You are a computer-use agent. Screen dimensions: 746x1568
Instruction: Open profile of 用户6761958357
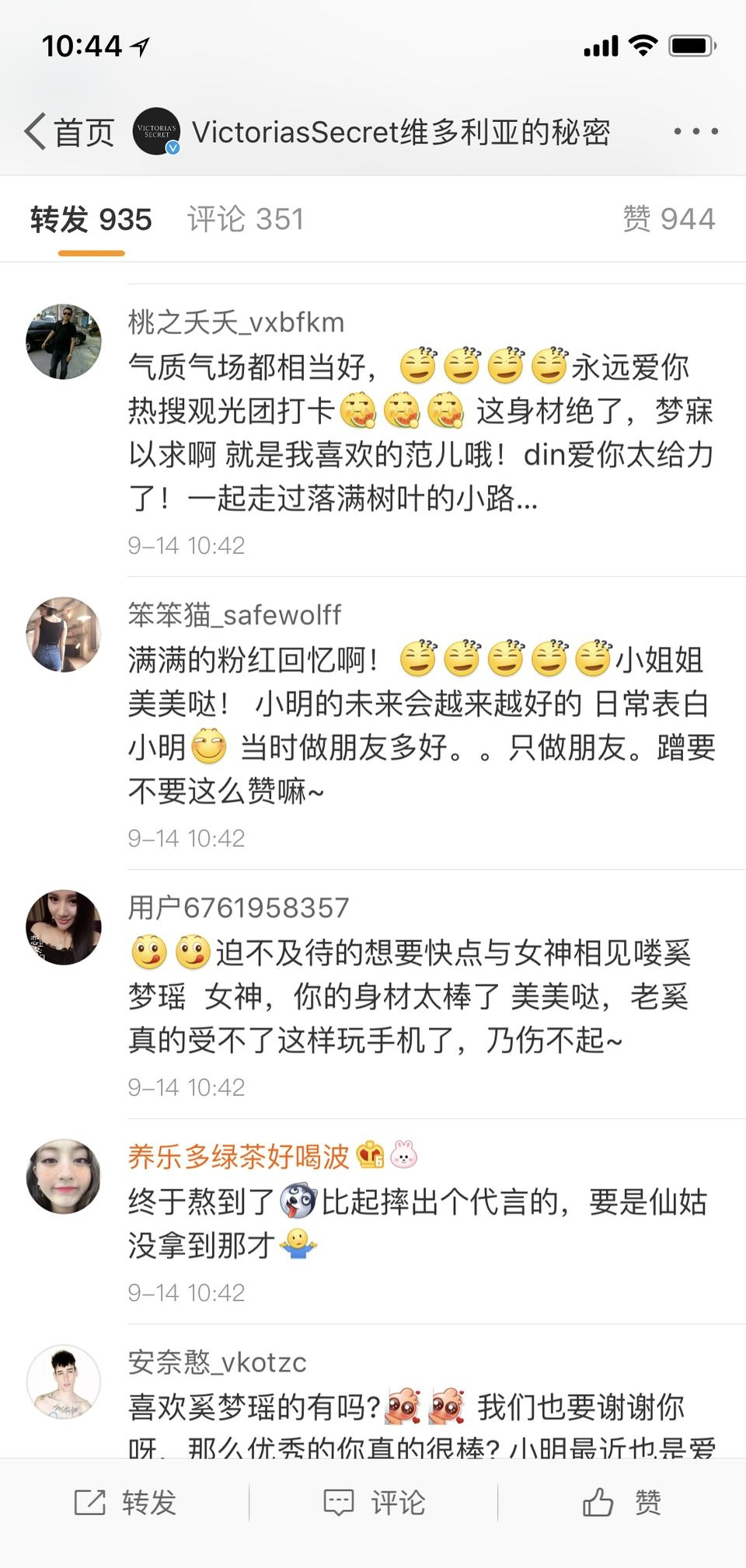tap(238, 908)
